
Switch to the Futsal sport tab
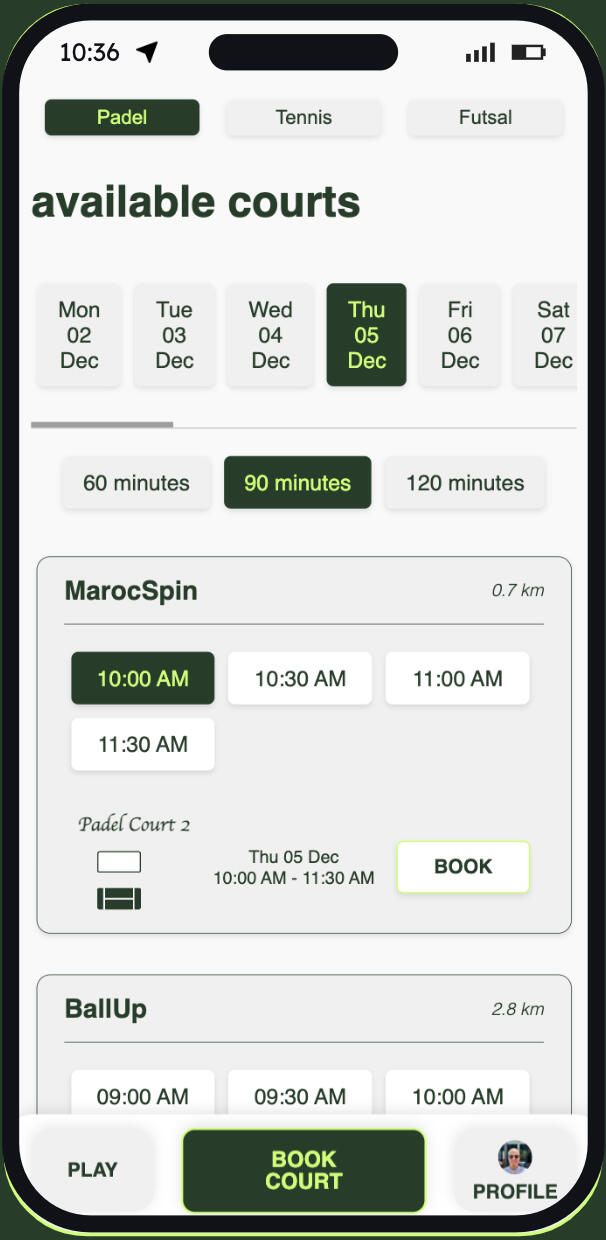(485, 118)
